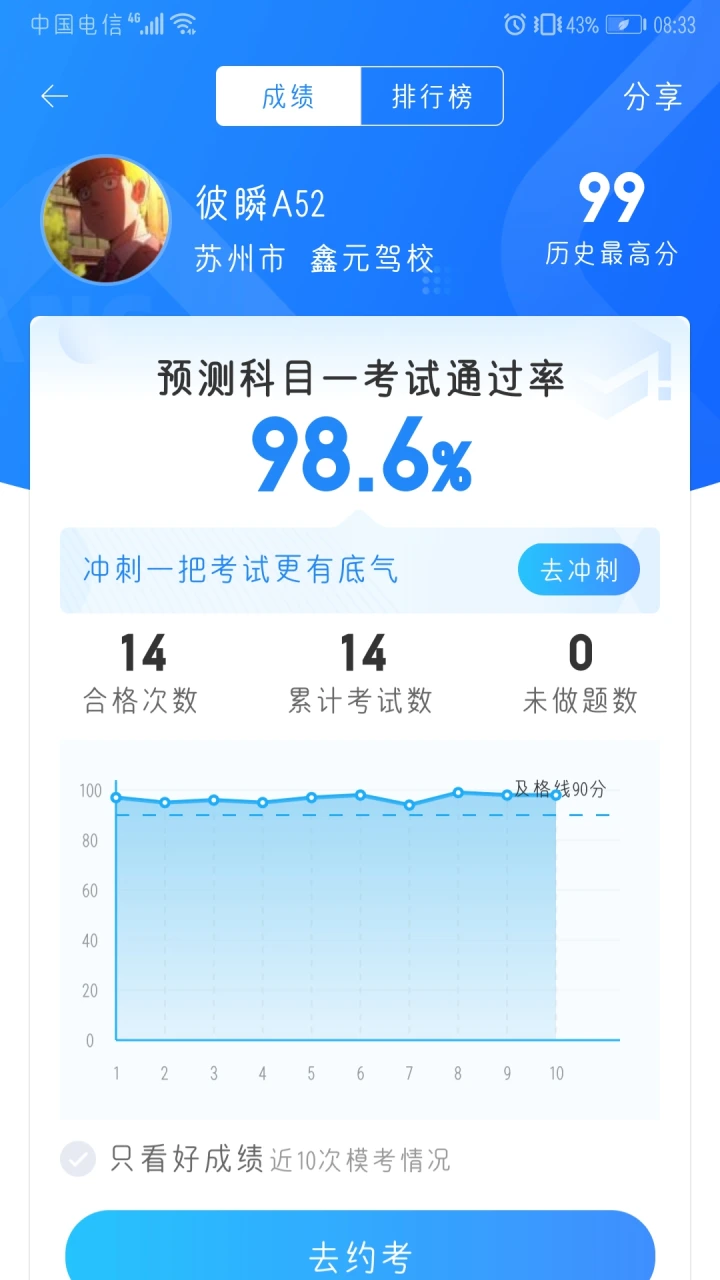Toggle the 只看好成绩 checkbox
This screenshot has width=720, height=1280.
[x=78, y=1159]
